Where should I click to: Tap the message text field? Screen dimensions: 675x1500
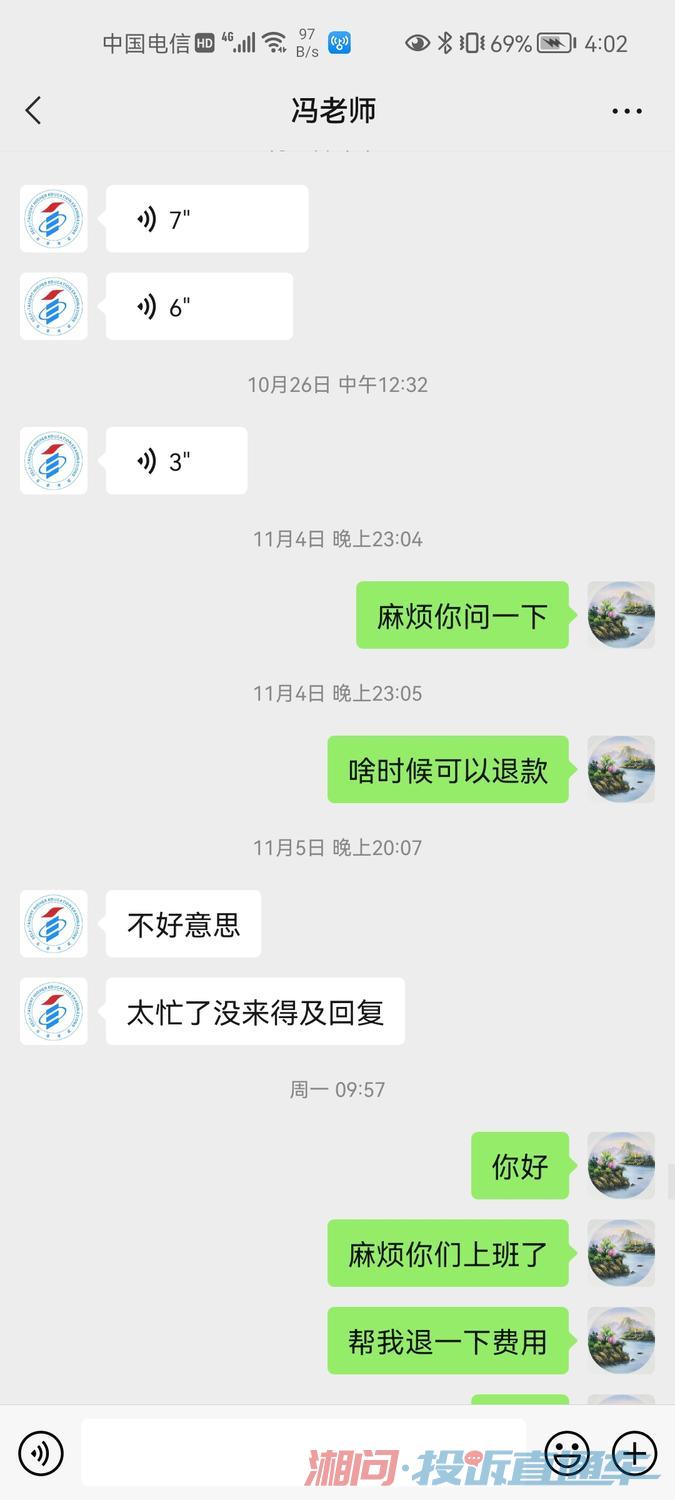[x=303, y=1452]
